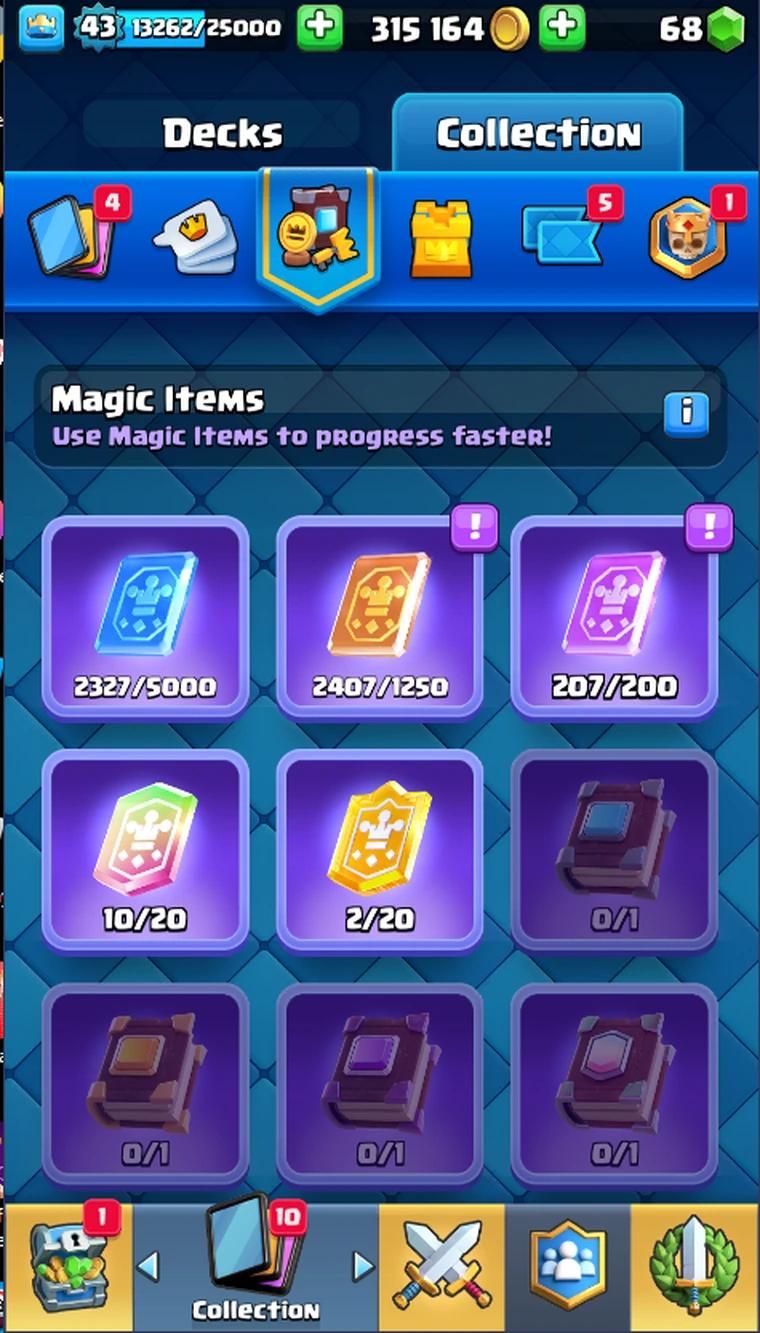Open the cards section with badge 4

pyautogui.click(x=72, y=237)
